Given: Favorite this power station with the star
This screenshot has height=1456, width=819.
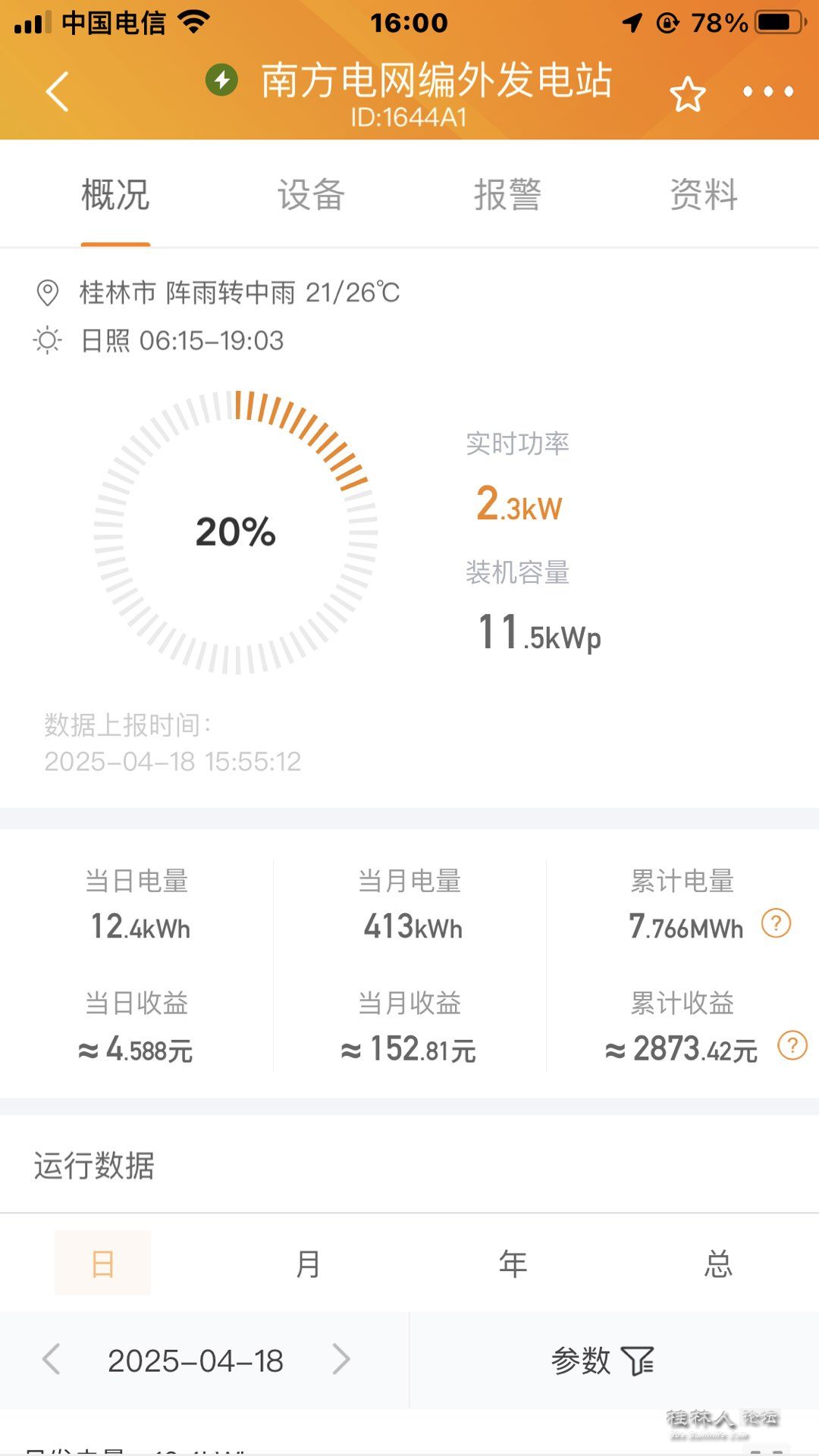Looking at the screenshot, I should point(688,94).
